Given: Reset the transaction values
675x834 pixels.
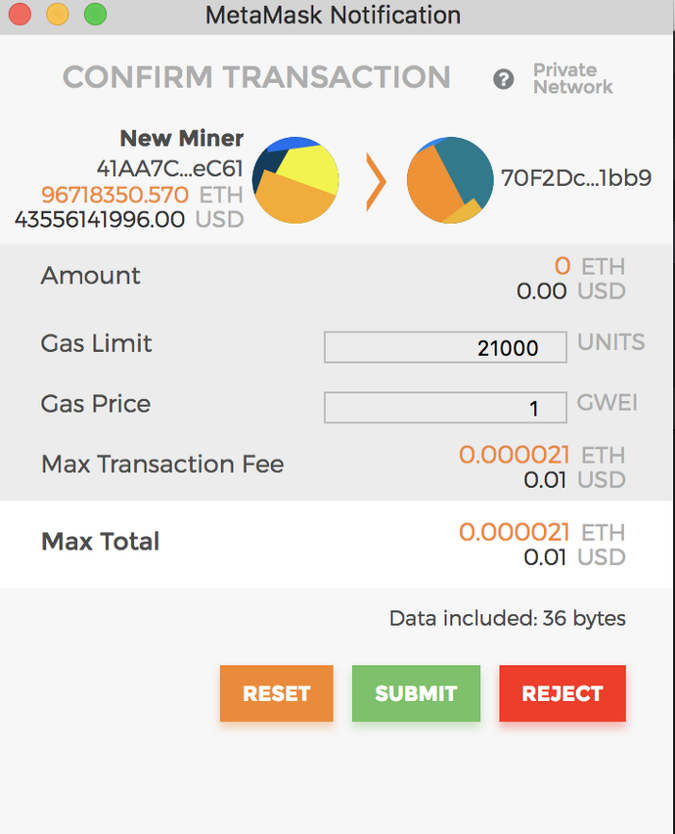Looking at the screenshot, I should [276, 694].
